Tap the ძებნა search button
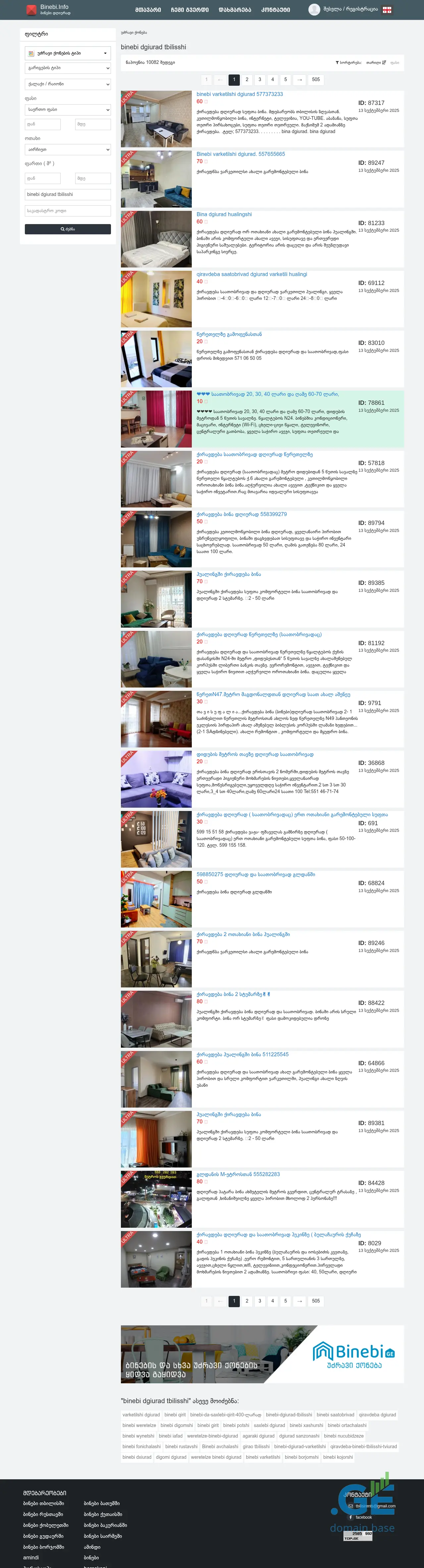Image resolution: width=424 pixels, height=1568 pixels. tap(68, 229)
